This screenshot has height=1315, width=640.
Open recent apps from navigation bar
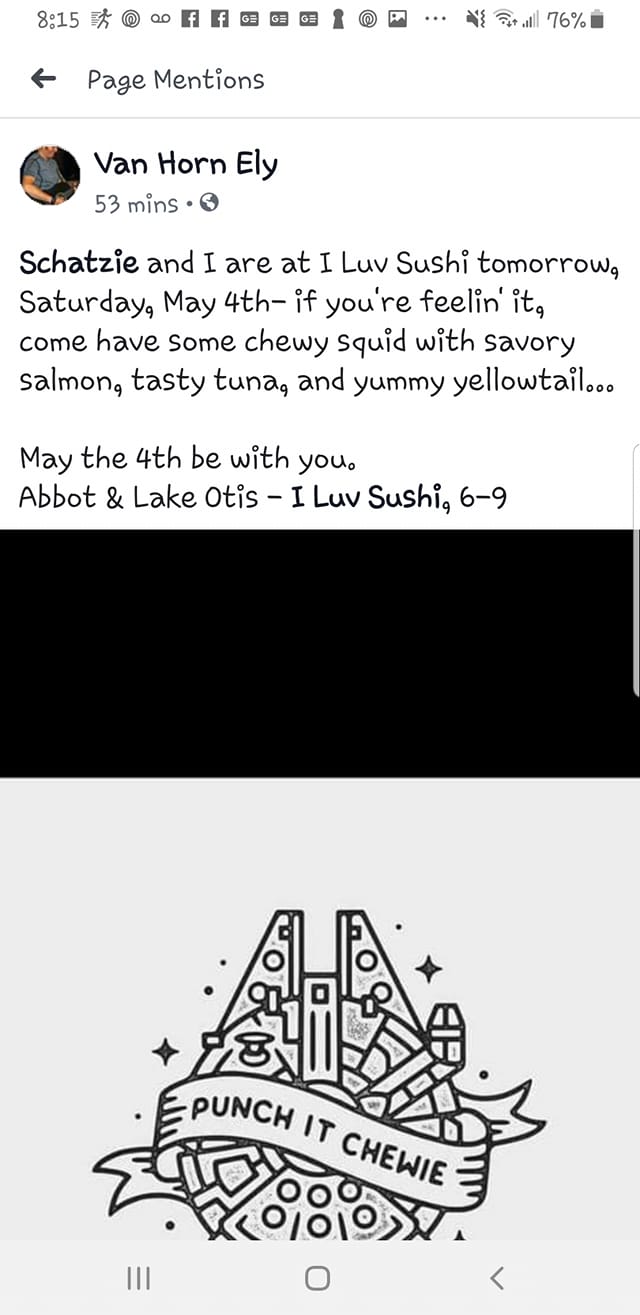point(138,1277)
